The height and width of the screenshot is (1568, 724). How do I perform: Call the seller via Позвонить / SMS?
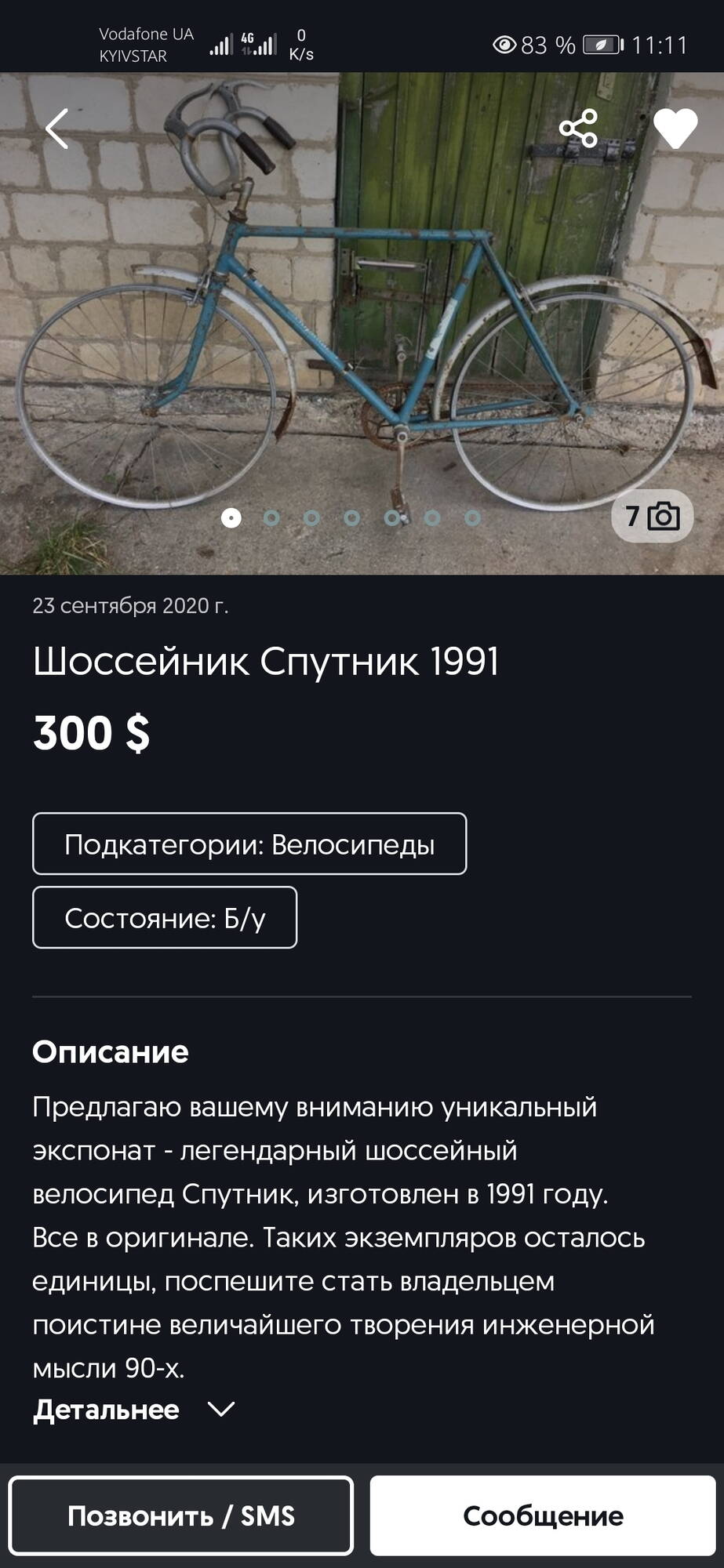(181, 1515)
